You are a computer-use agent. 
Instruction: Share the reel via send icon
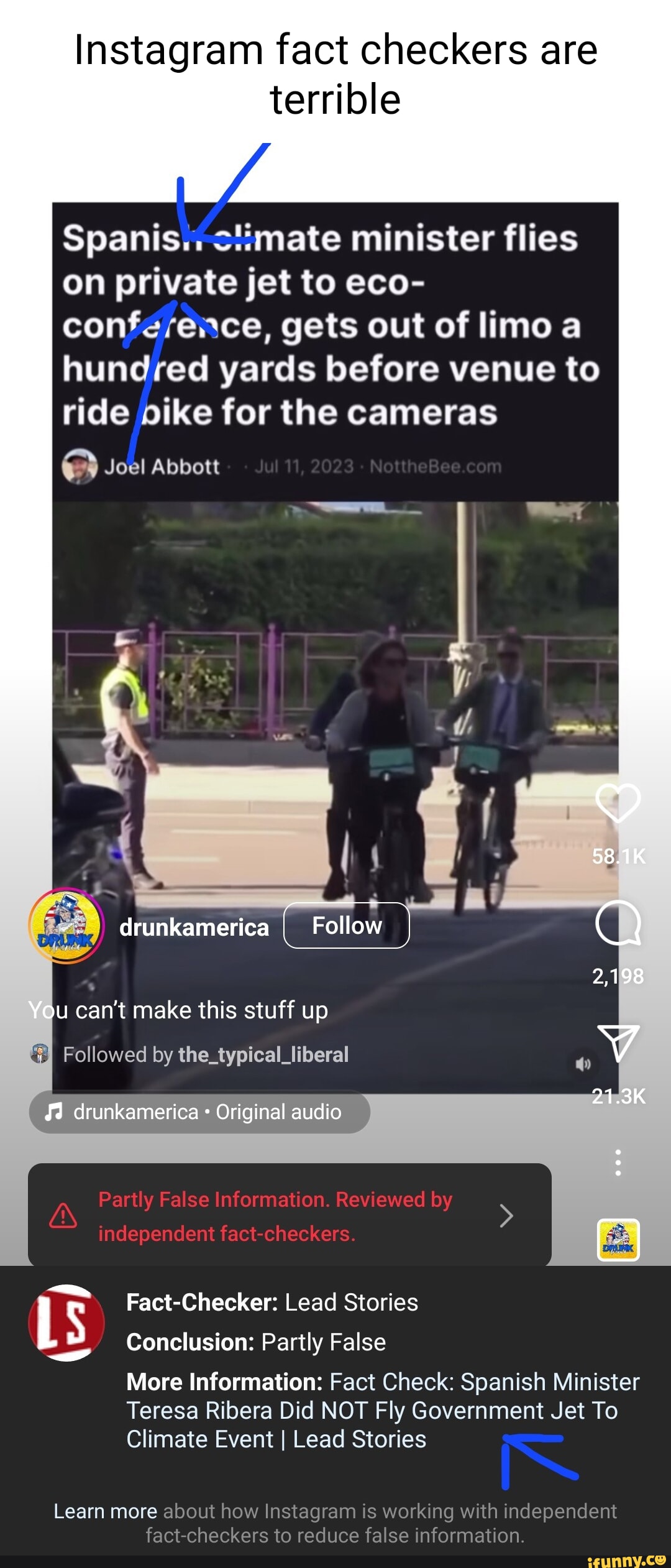pyautogui.click(x=618, y=1043)
